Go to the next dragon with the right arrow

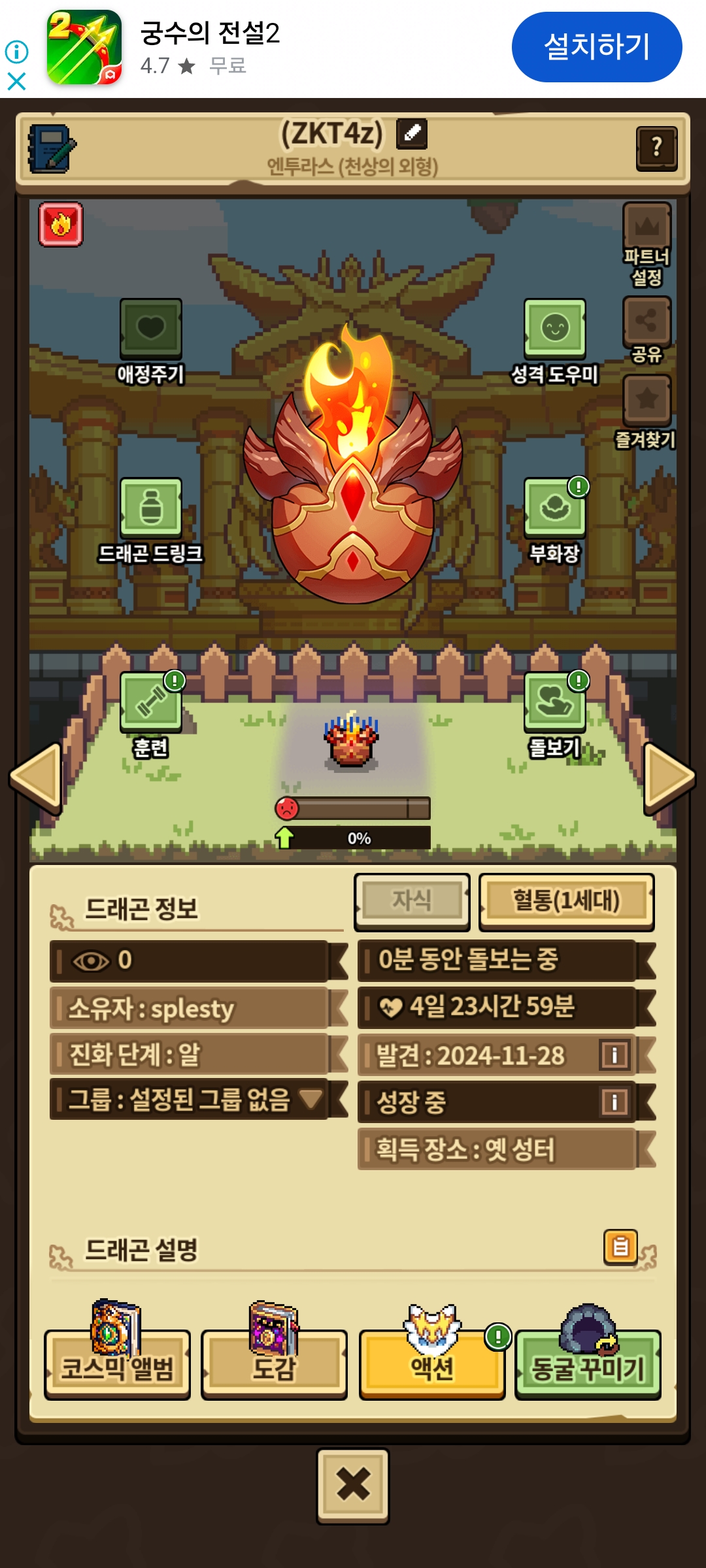point(669,778)
